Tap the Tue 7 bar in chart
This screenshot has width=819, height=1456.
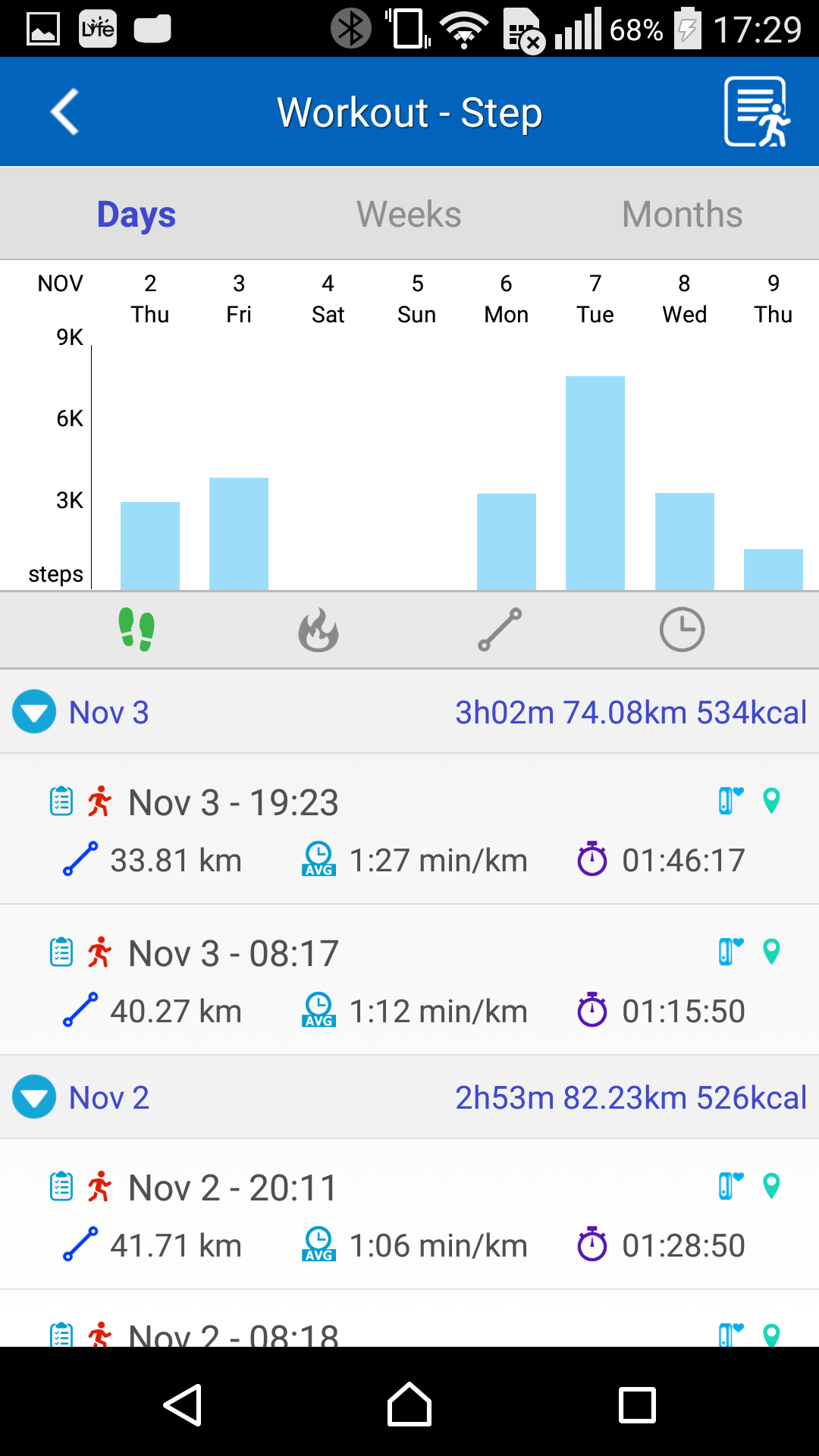[x=595, y=482]
